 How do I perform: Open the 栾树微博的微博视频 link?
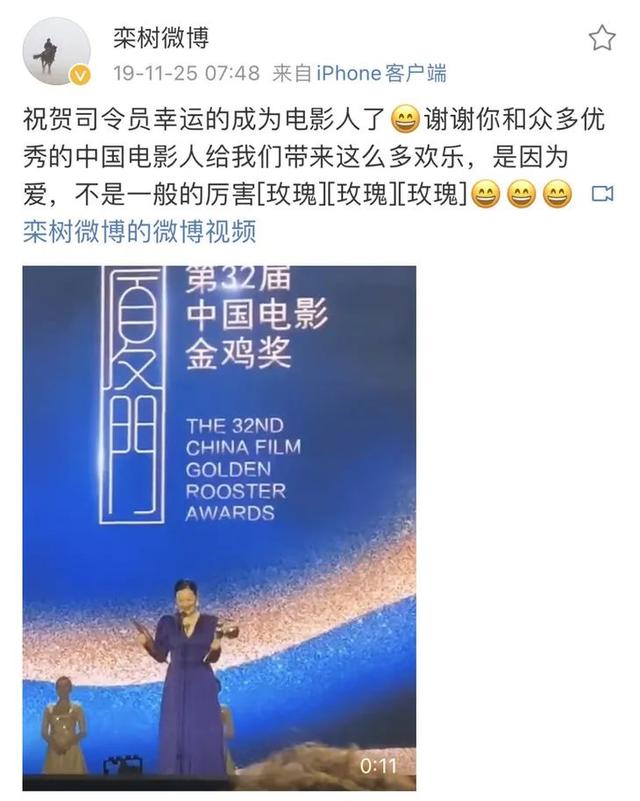[x=140, y=232]
